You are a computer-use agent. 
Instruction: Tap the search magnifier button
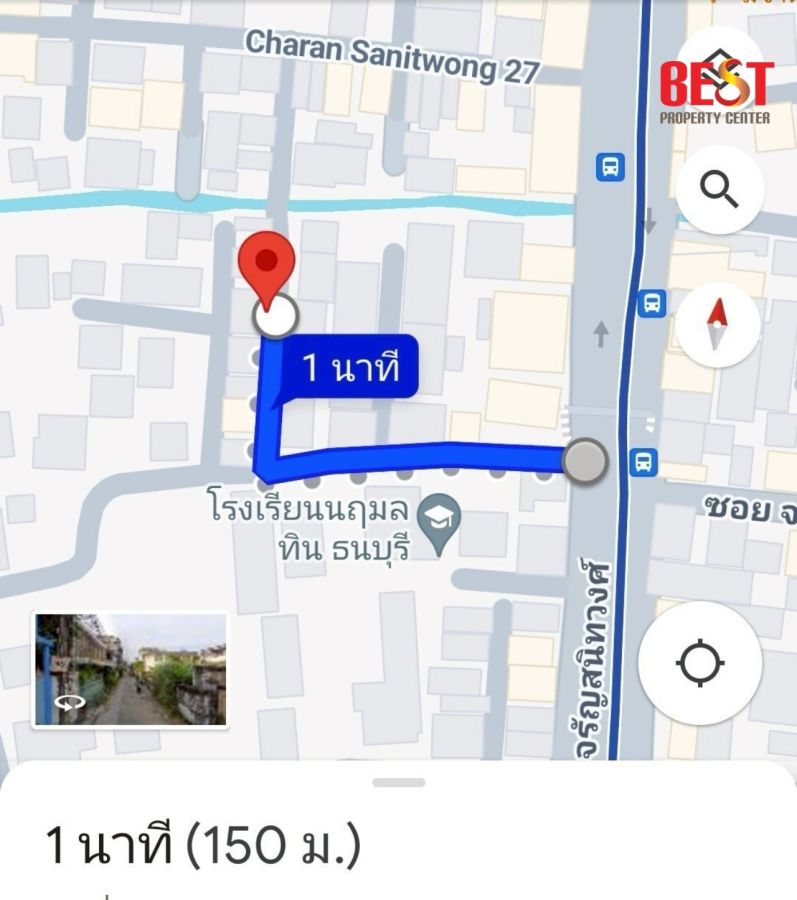click(x=720, y=189)
